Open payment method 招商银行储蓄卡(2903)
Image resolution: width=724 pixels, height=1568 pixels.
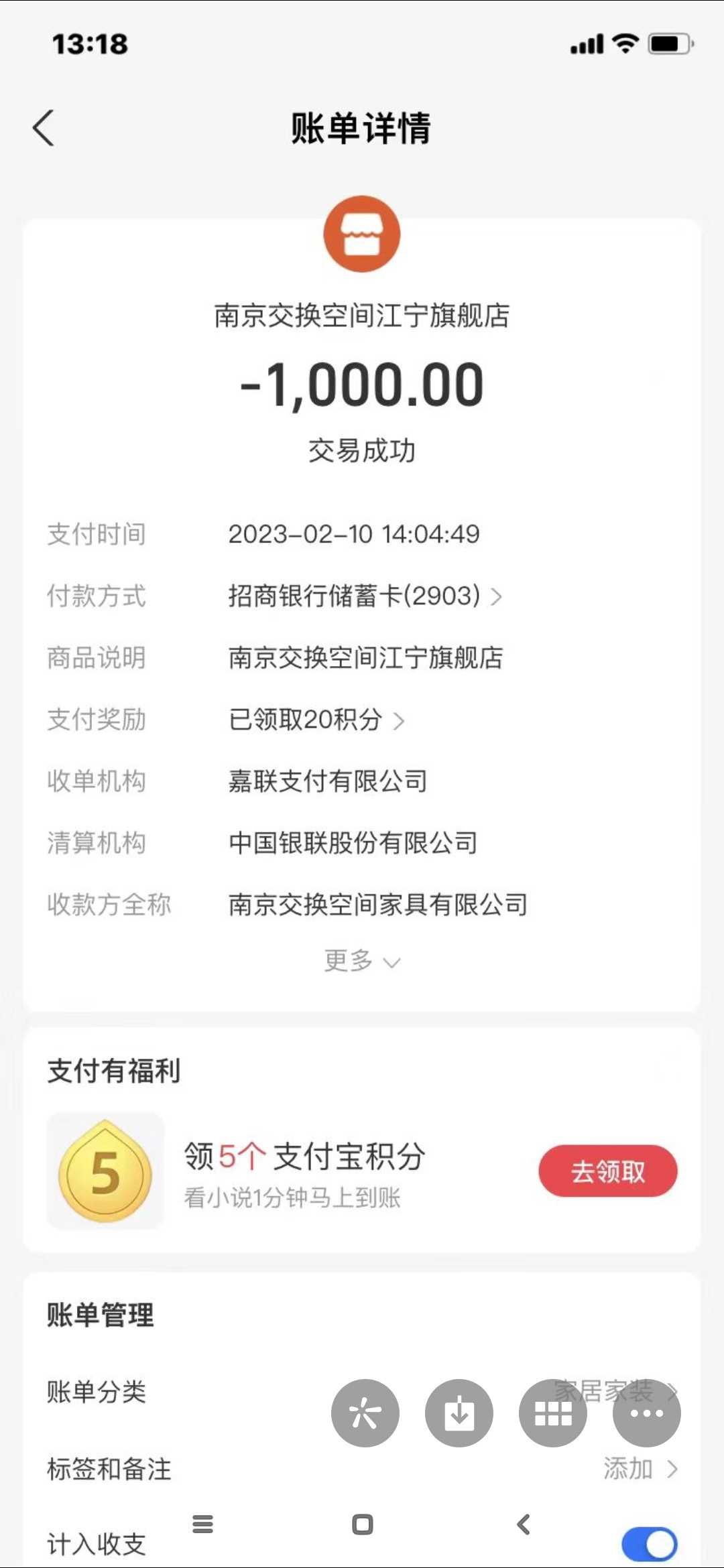click(x=365, y=596)
